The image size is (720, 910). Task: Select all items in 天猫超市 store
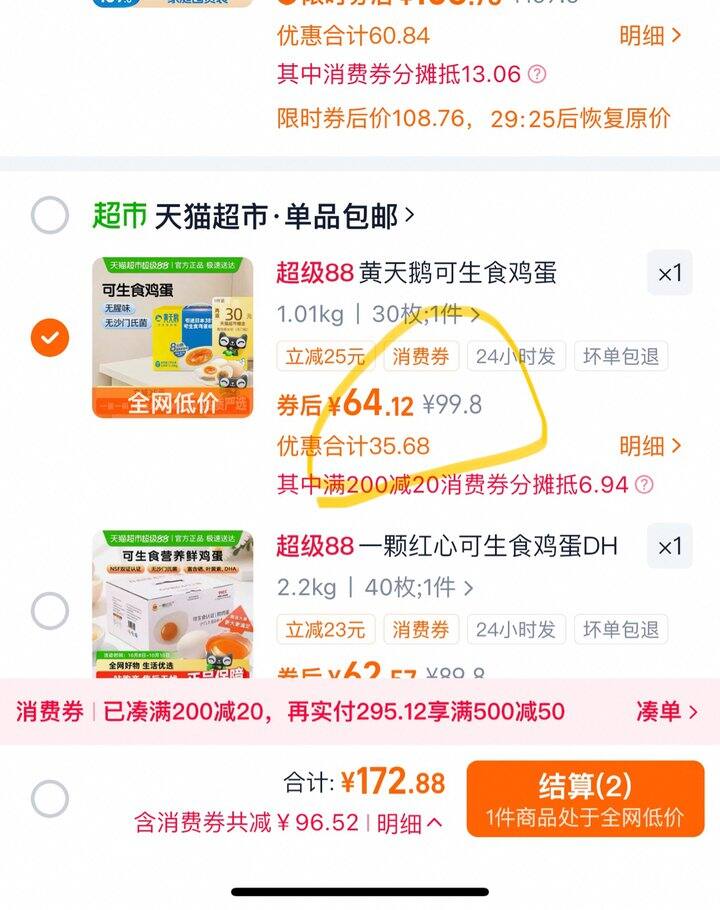click(x=50, y=215)
